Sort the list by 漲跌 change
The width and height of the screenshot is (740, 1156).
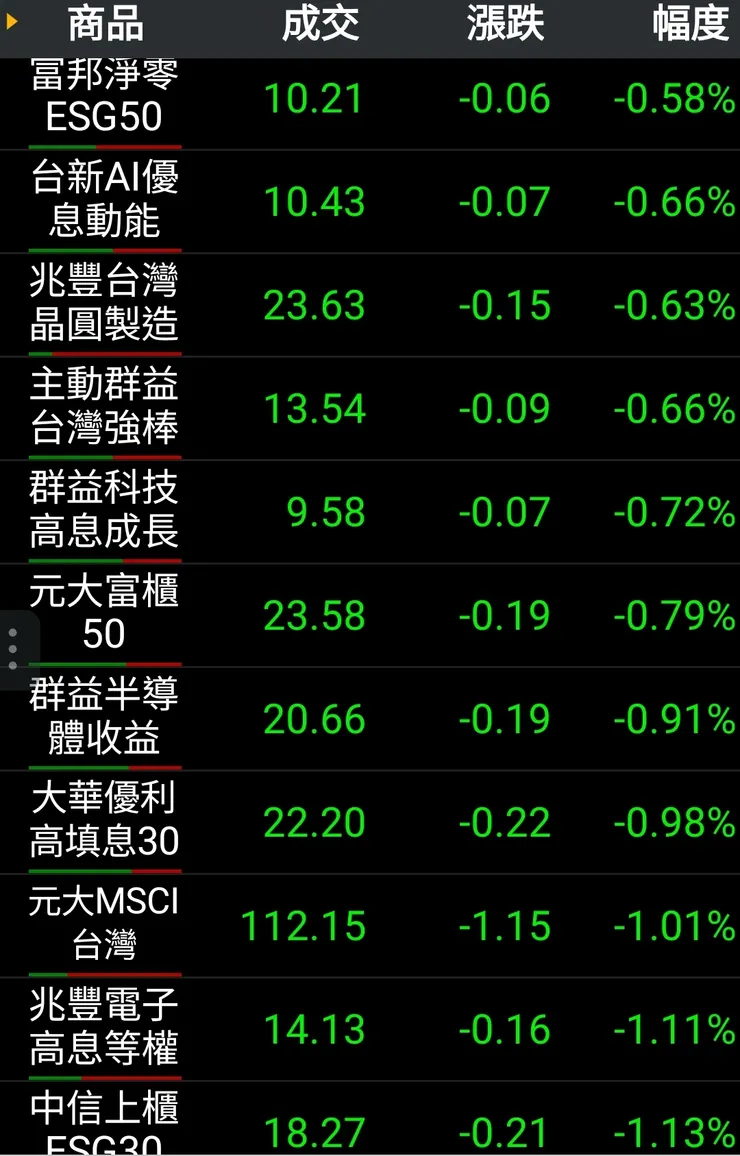click(505, 25)
